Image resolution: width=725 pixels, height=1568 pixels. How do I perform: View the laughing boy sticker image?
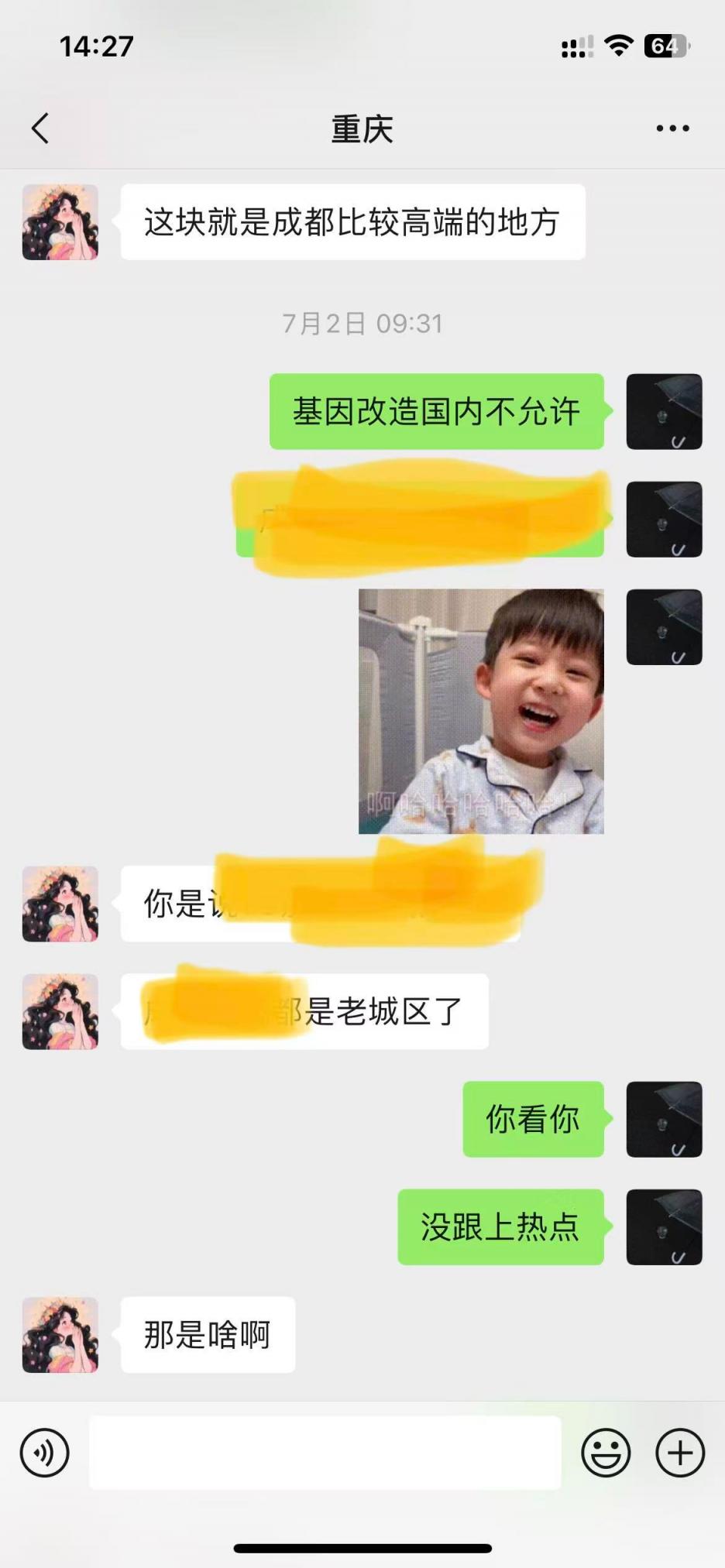click(x=481, y=711)
